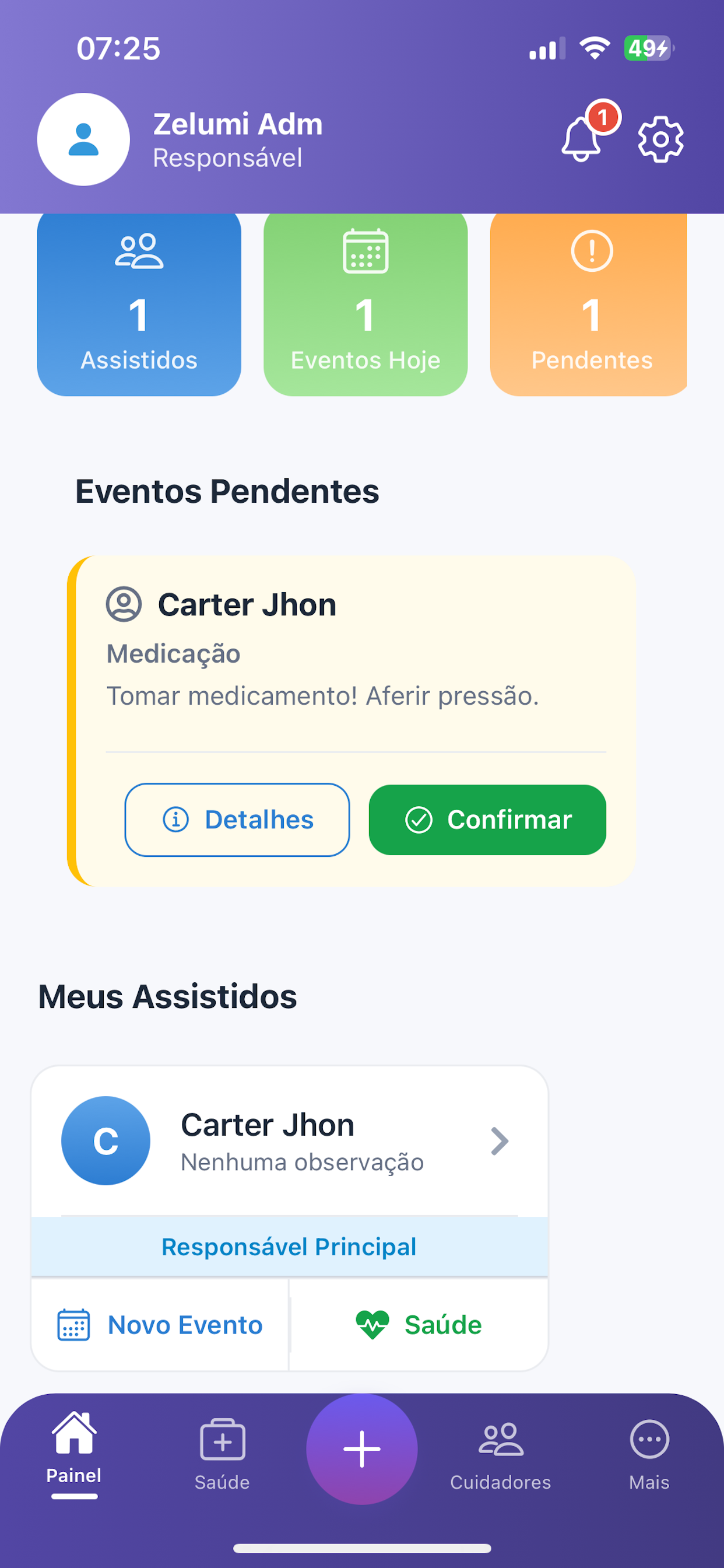Open the settings gear
The image size is (724, 1568).
tap(660, 139)
